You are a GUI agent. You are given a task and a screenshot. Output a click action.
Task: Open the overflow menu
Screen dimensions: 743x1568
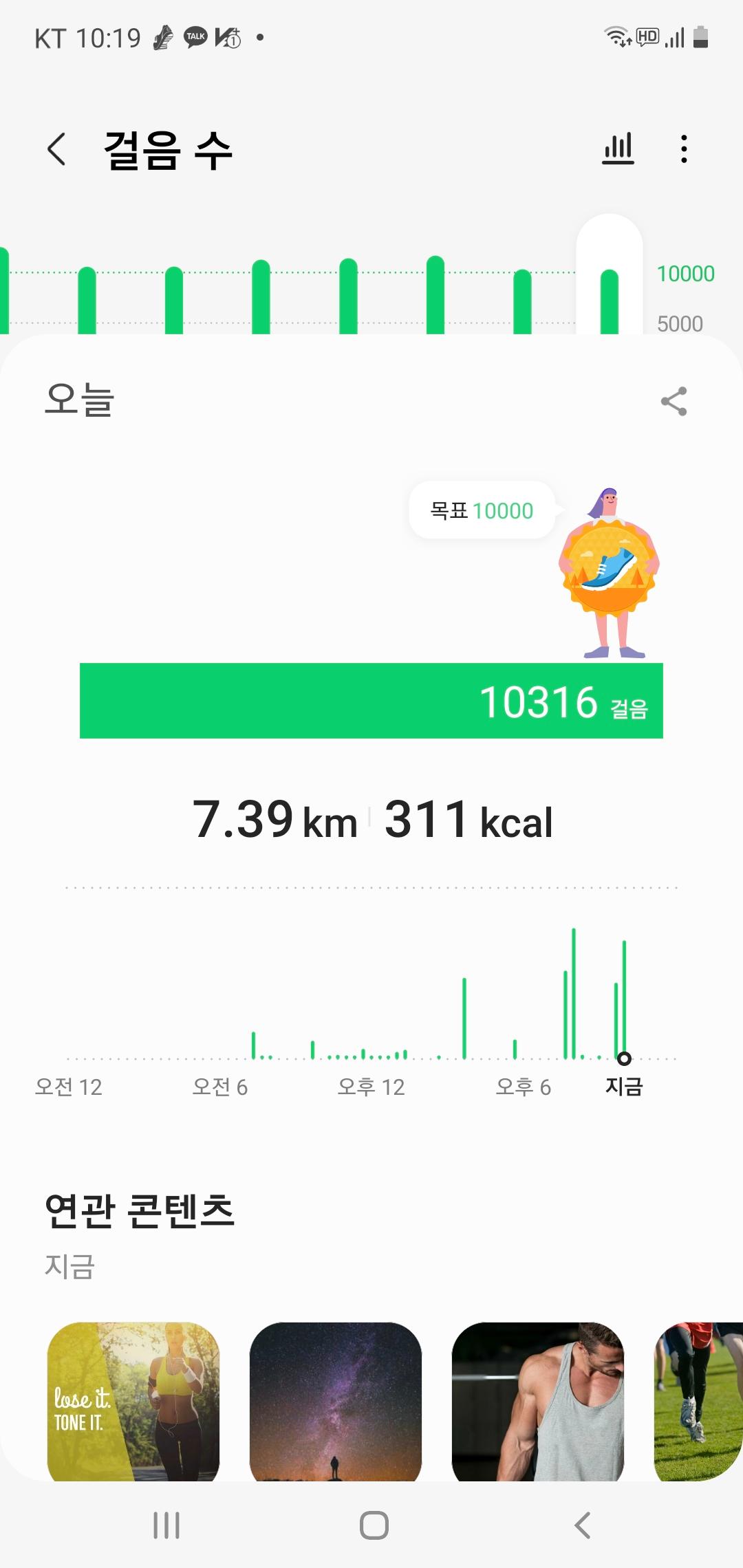[x=683, y=149]
